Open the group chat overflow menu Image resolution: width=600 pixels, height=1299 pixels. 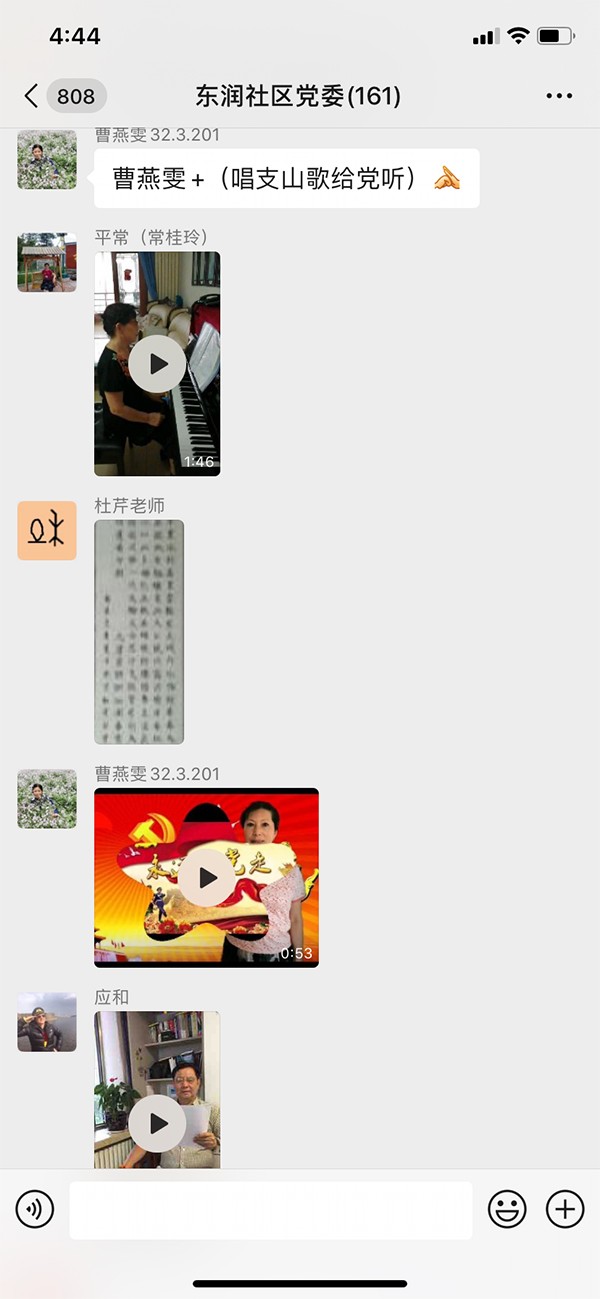(559, 96)
